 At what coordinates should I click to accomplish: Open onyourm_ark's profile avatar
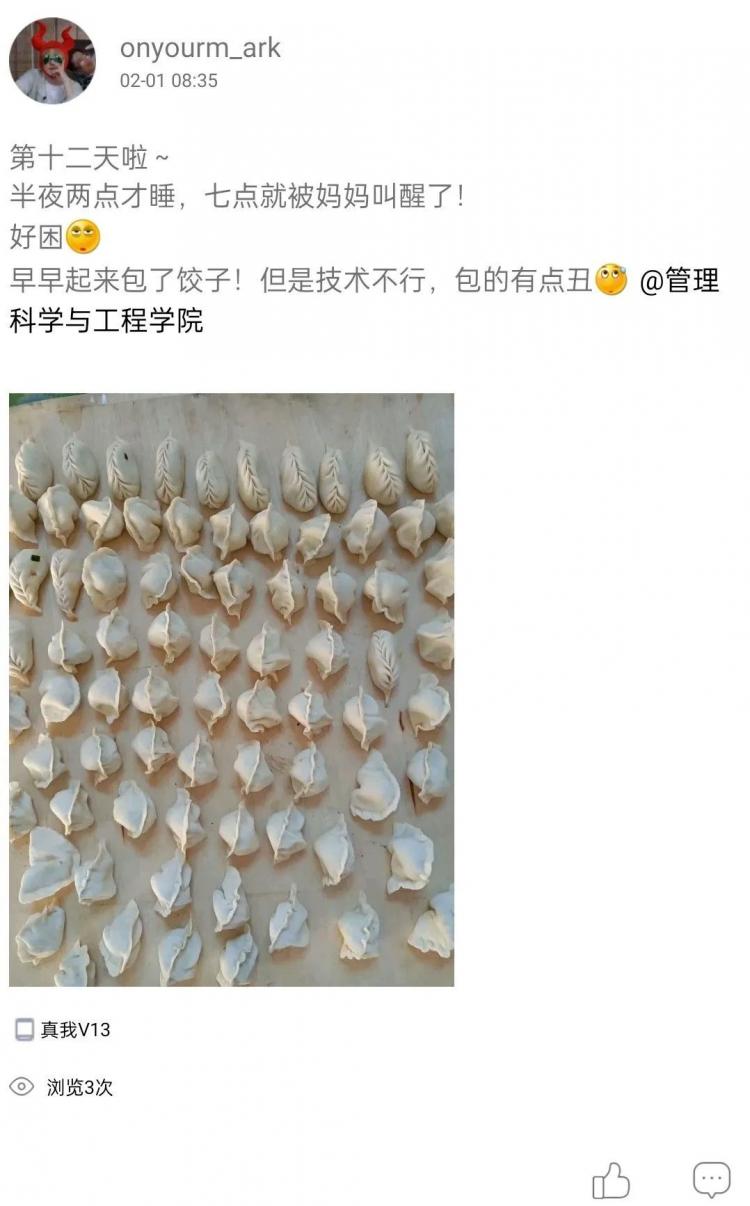click(x=52, y=60)
